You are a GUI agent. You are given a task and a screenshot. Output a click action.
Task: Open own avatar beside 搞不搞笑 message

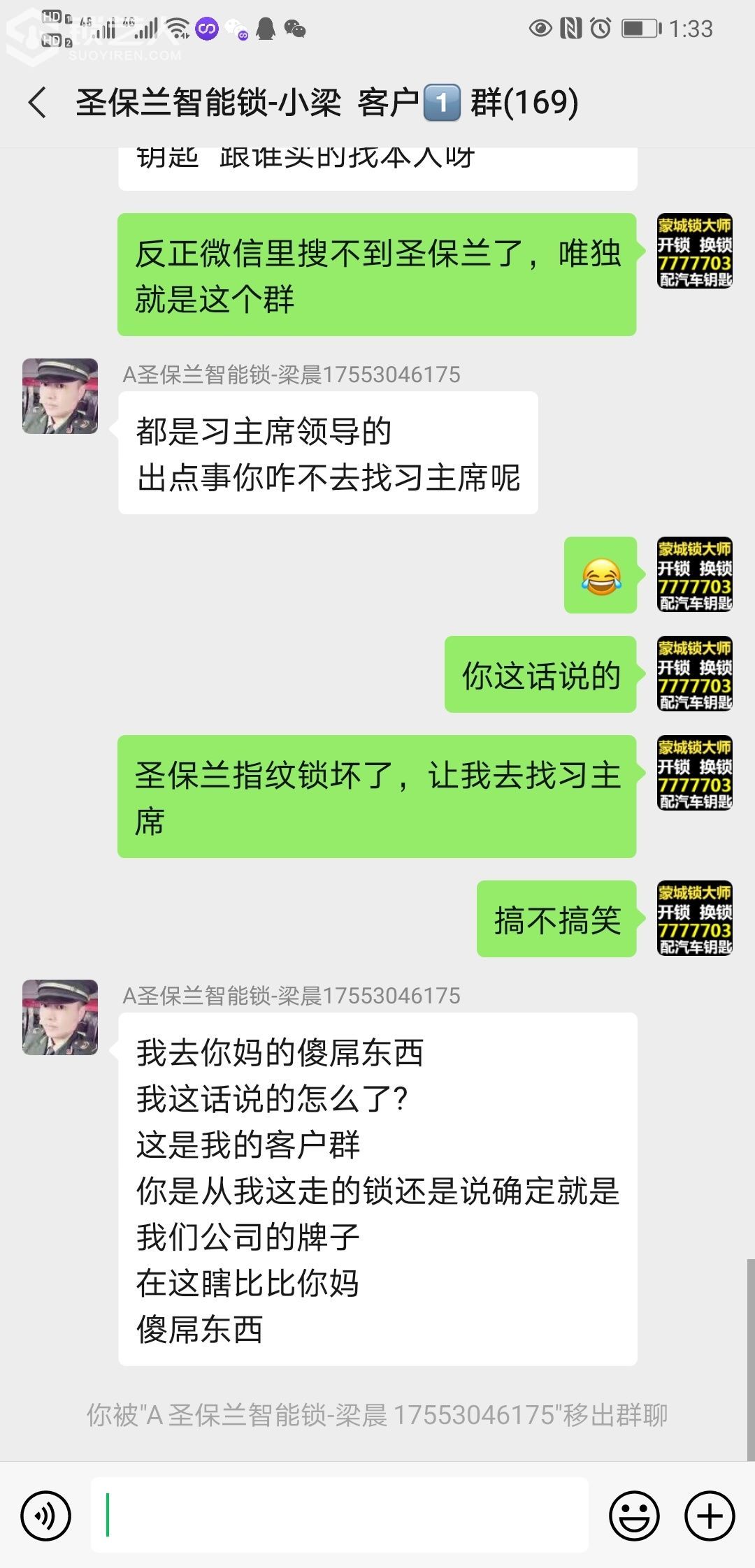(694, 918)
